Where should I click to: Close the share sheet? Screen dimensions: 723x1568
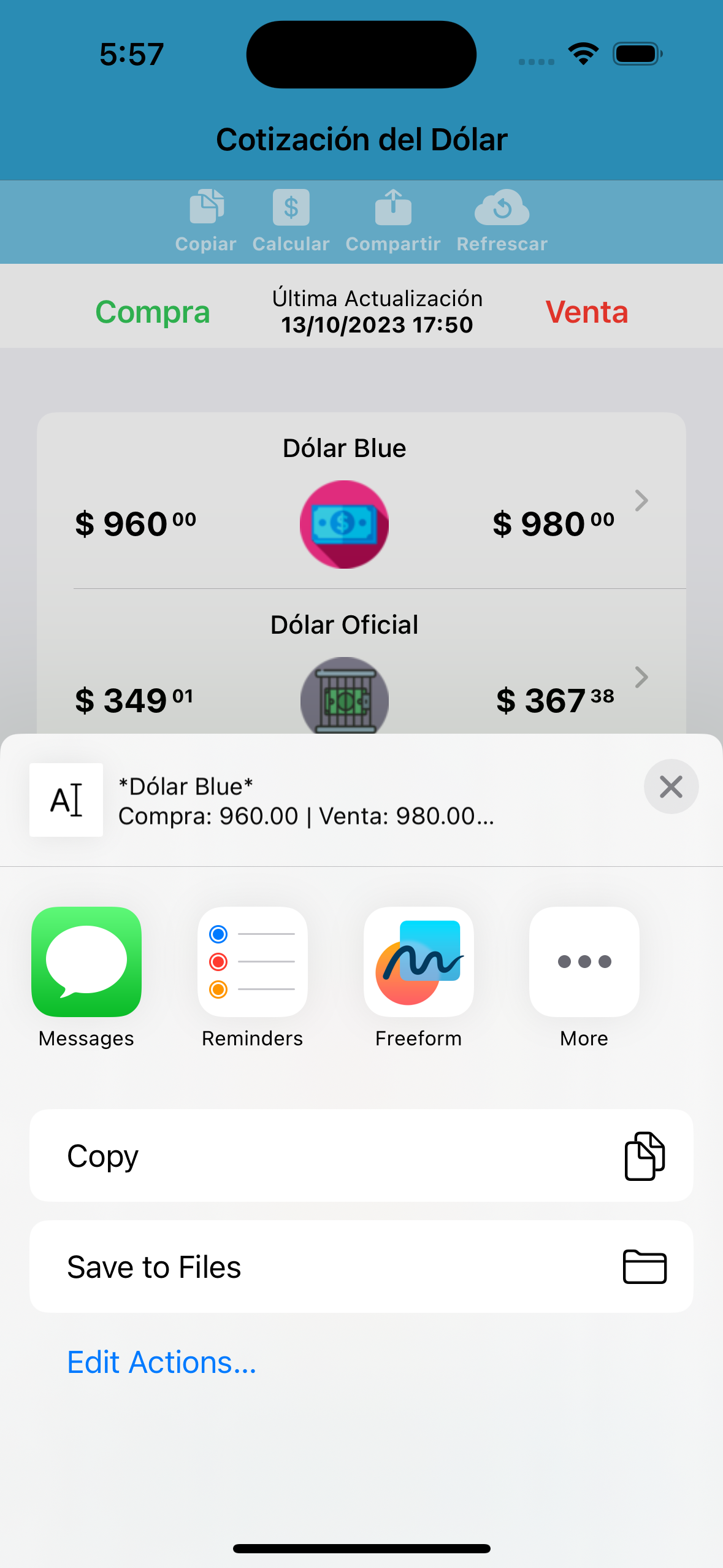coord(671,786)
